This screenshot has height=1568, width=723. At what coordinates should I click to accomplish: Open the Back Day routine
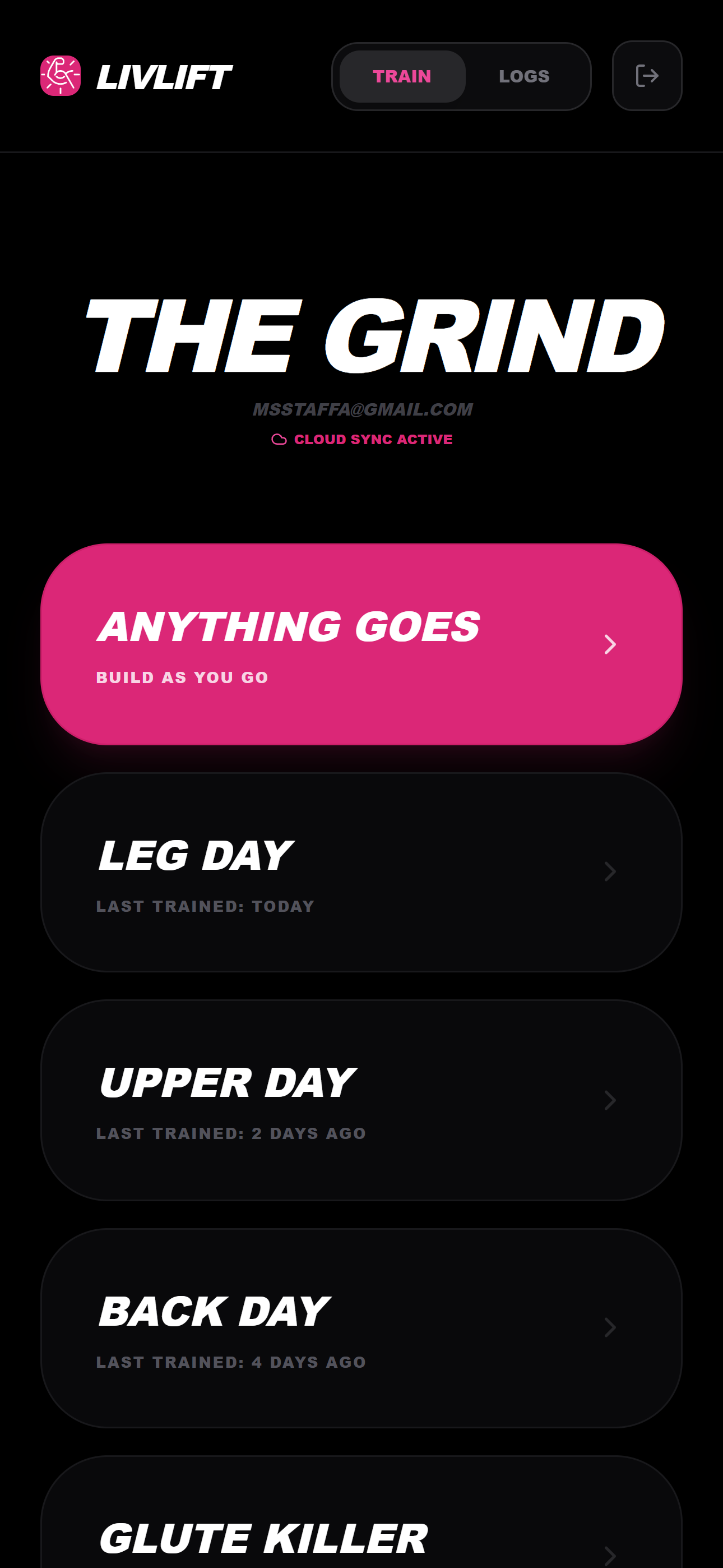361,1327
